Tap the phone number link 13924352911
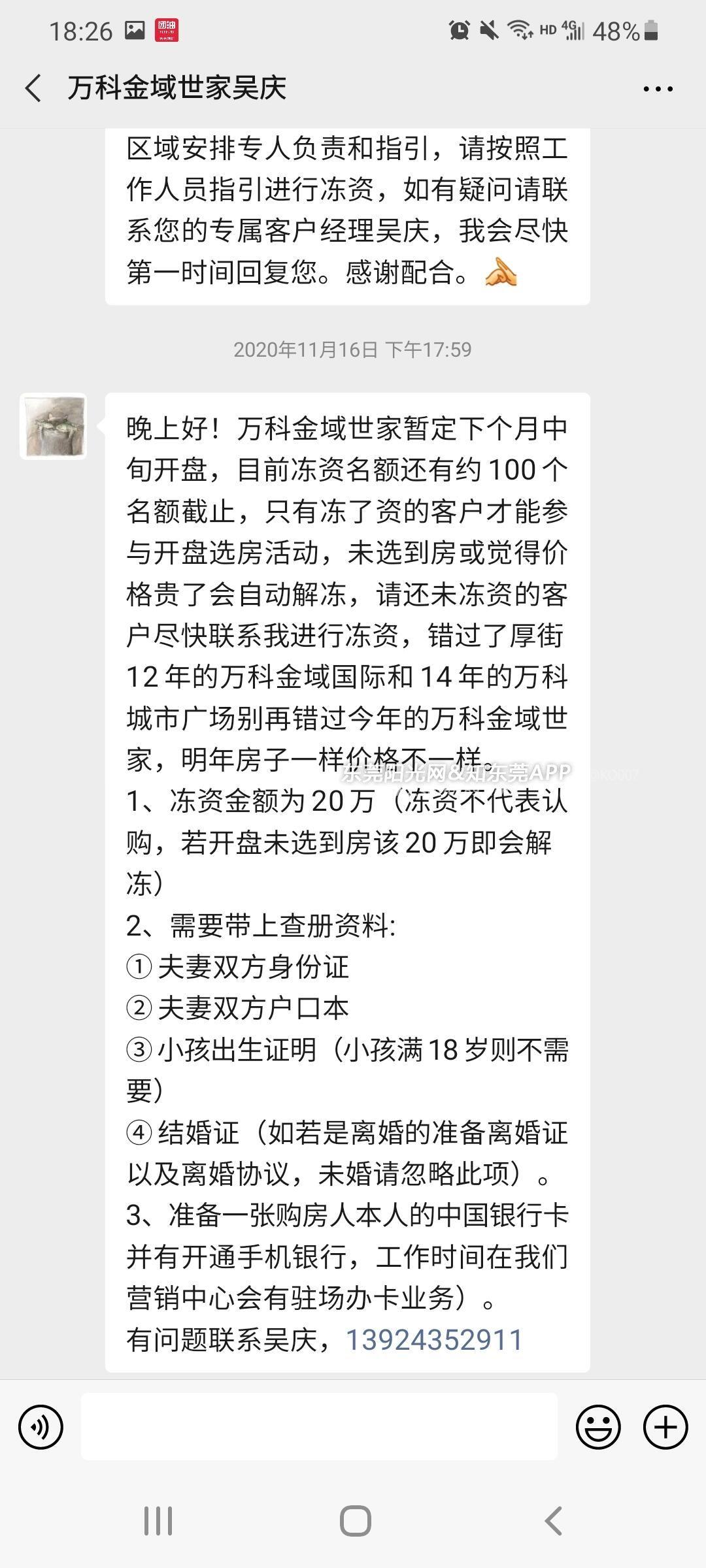The width and height of the screenshot is (706, 1568). tap(434, 1341)
